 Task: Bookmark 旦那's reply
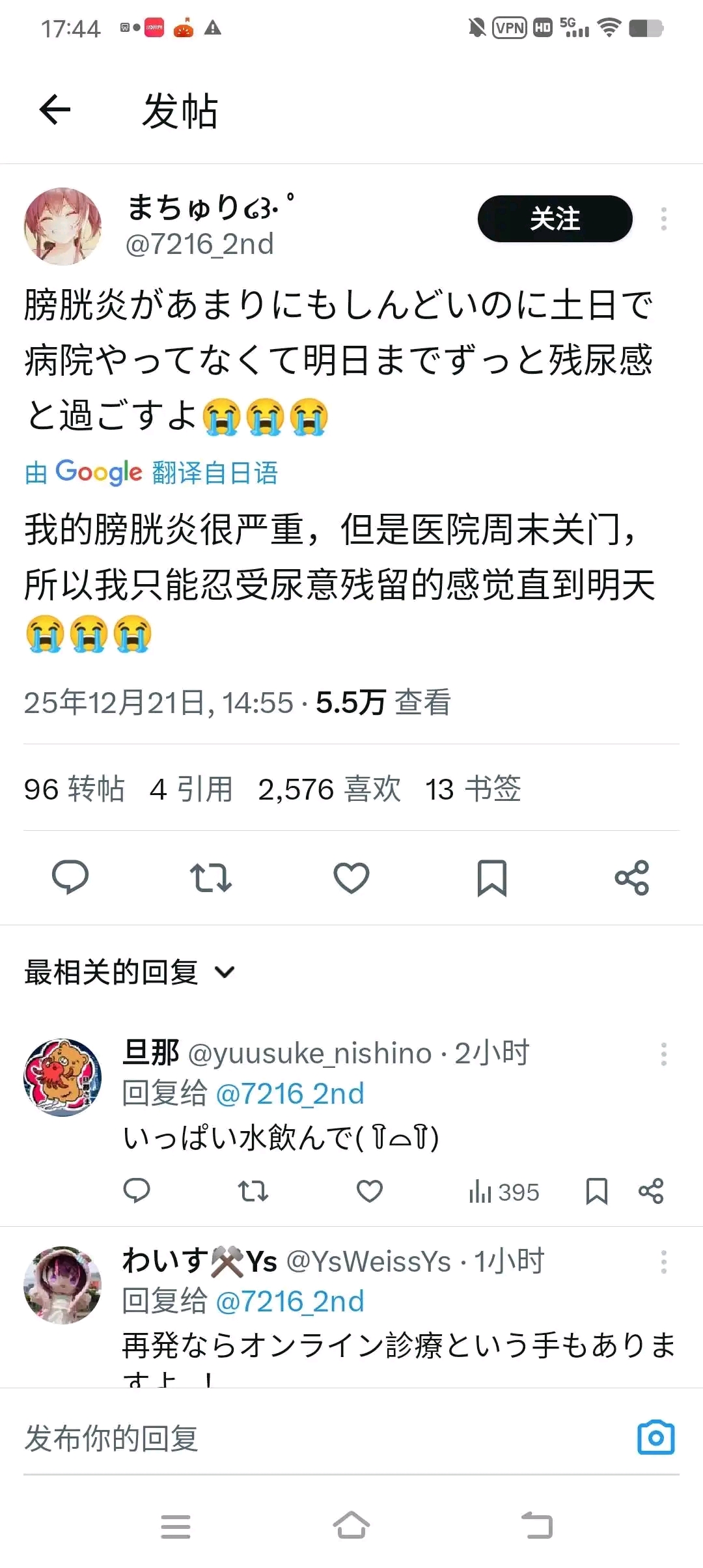coord(596,1191)
